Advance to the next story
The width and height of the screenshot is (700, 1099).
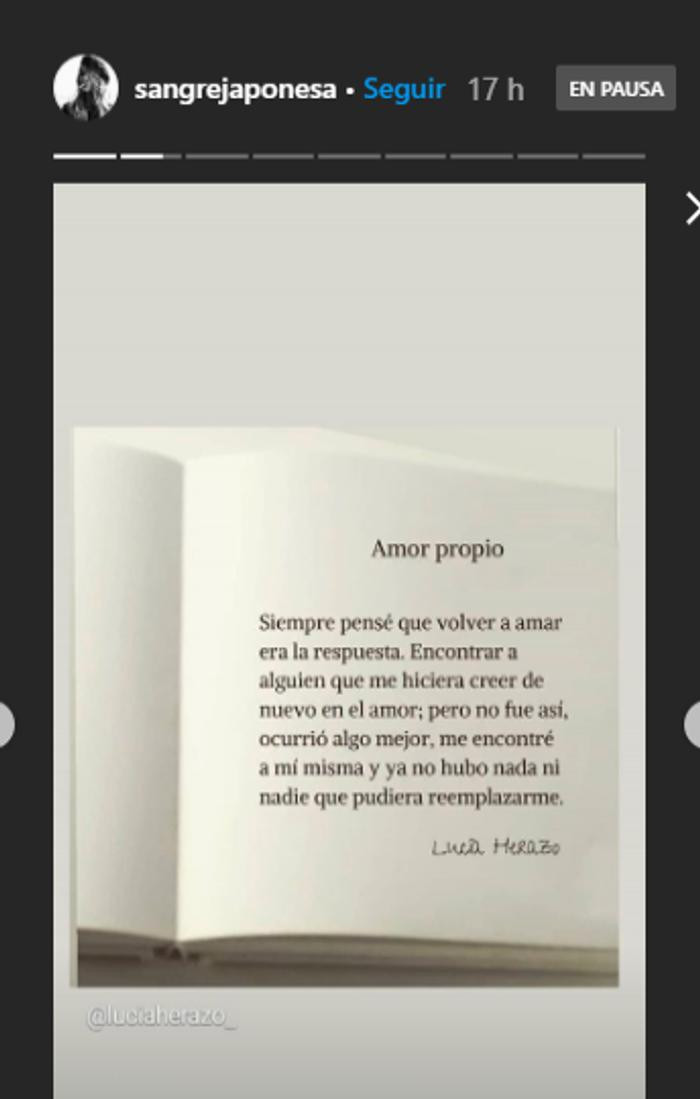click(693, 725)
